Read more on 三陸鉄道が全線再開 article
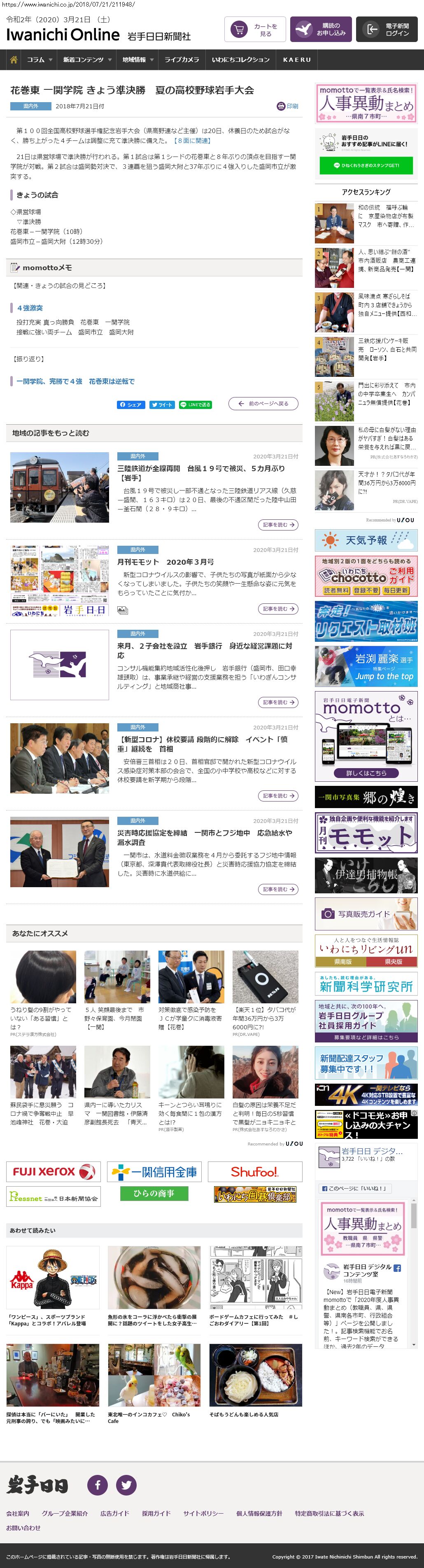 pyautogui.click(x=278, y=524)
